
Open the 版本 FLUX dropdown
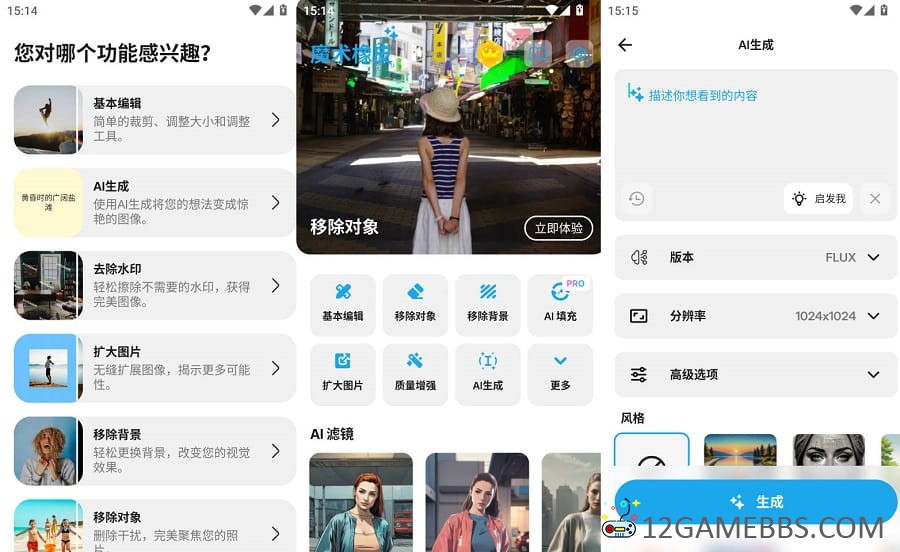pos(755,257)
